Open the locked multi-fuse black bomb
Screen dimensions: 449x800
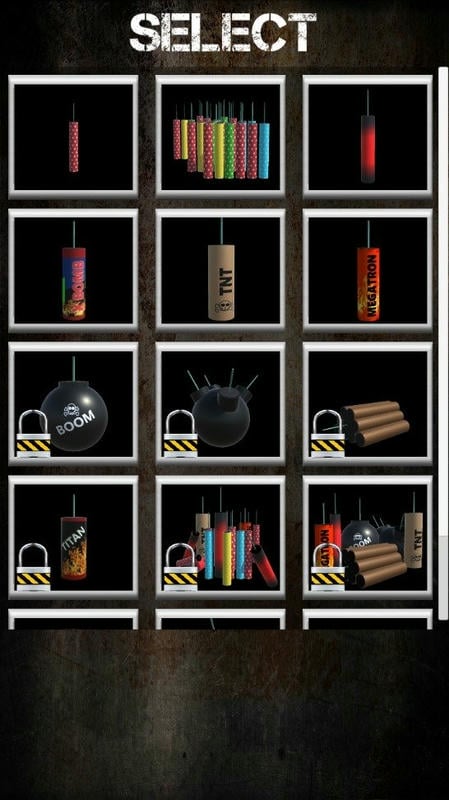pyautogui.click(x=220, y=404)
